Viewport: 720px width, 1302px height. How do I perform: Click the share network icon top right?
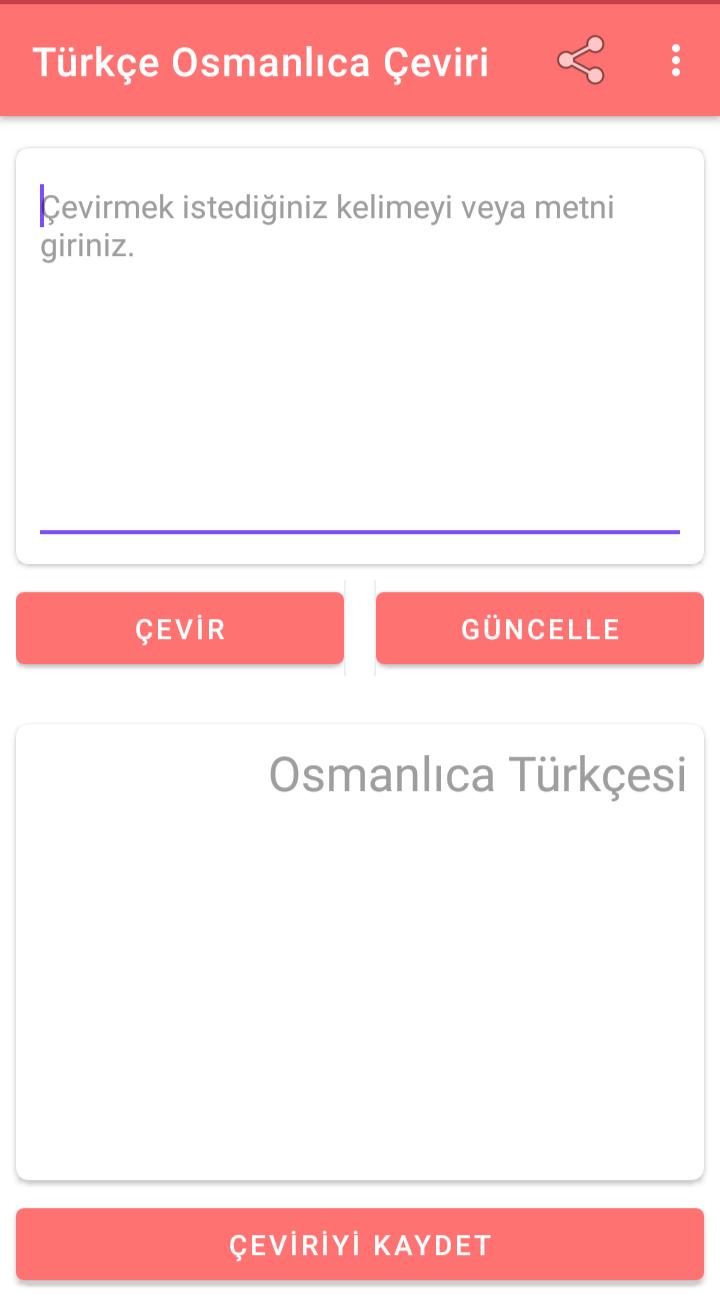(583, 60)
